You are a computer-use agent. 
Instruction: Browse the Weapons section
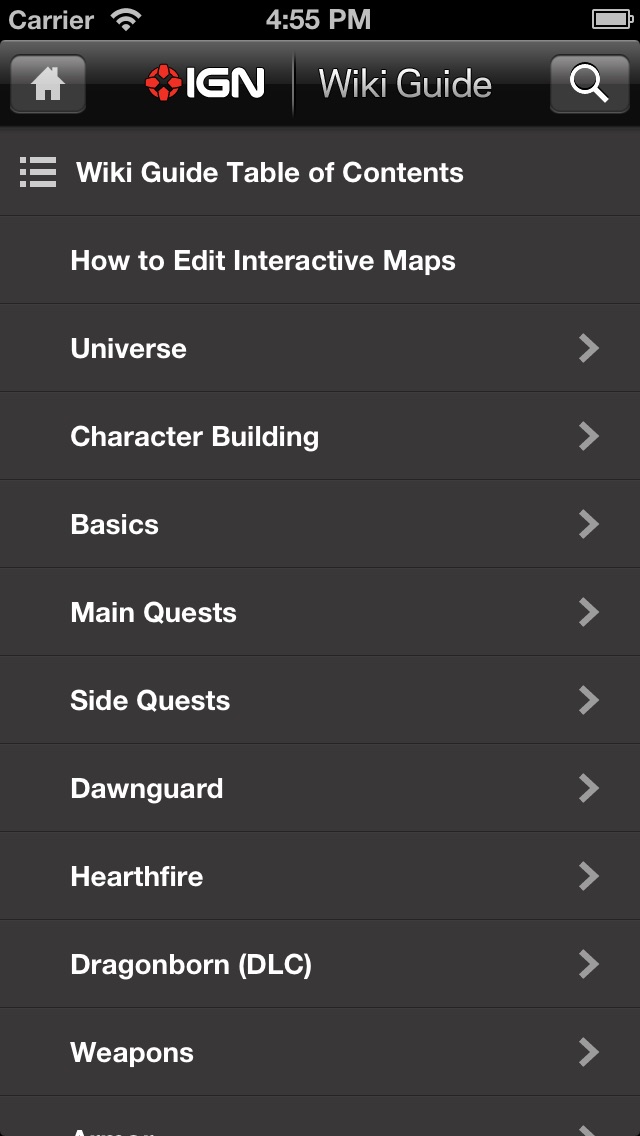pos(320,1053)
